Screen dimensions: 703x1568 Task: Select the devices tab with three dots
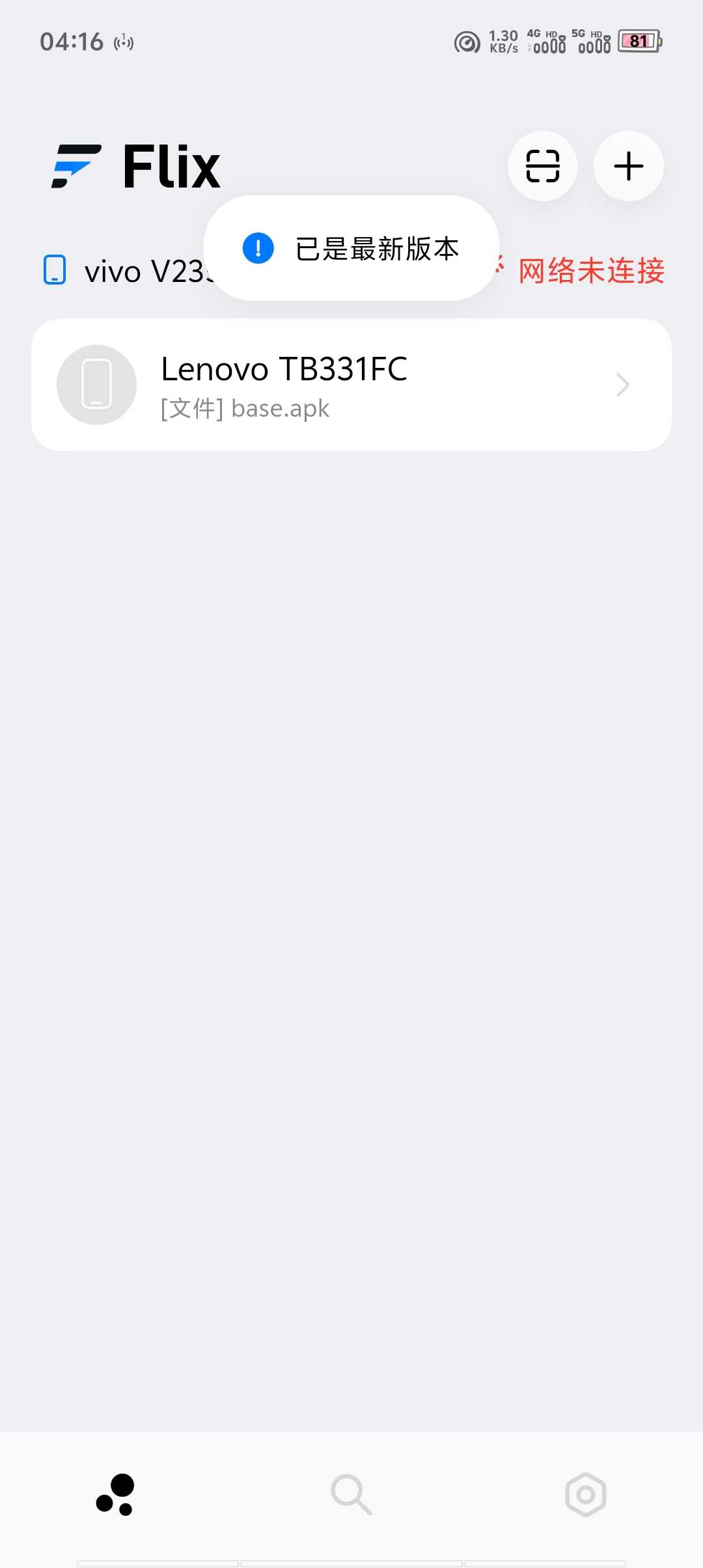click(116, 1494)
